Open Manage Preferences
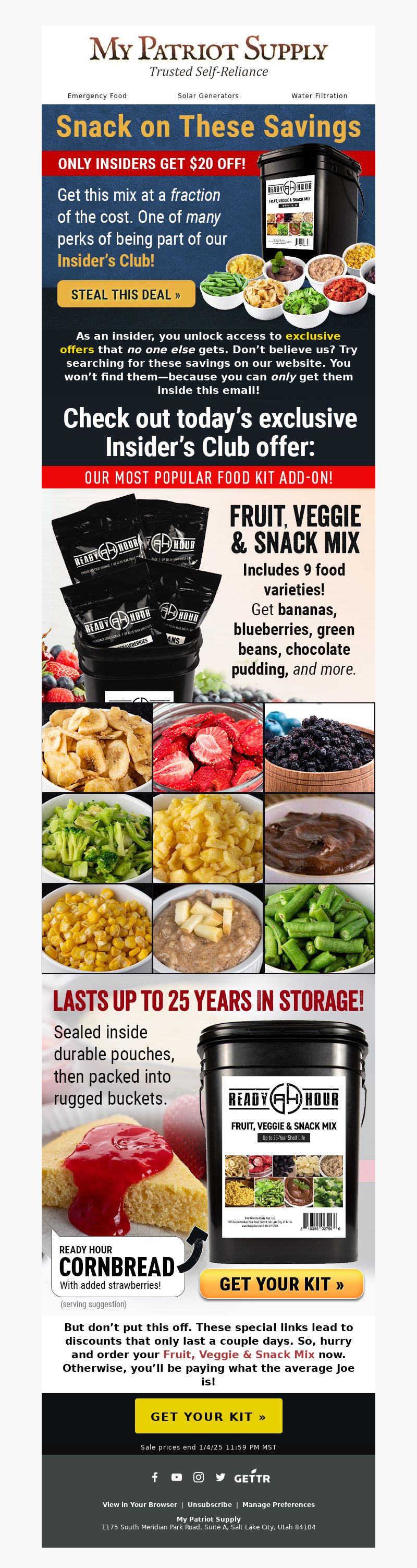 pos(278,1504)
